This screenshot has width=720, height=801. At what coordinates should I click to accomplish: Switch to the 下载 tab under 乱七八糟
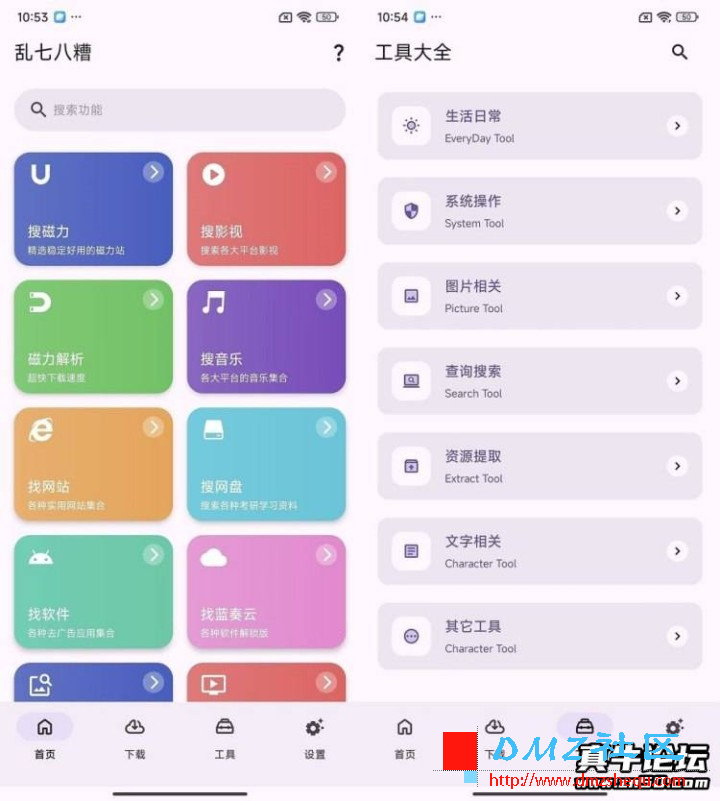134,738
